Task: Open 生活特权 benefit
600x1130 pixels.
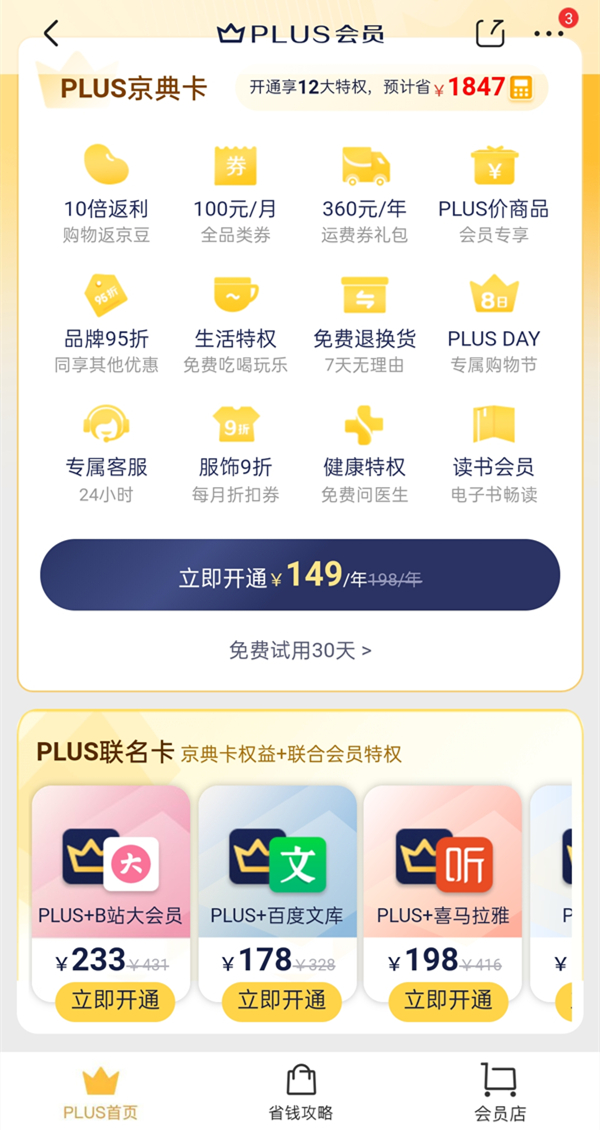Action: (x=235, y=322)
